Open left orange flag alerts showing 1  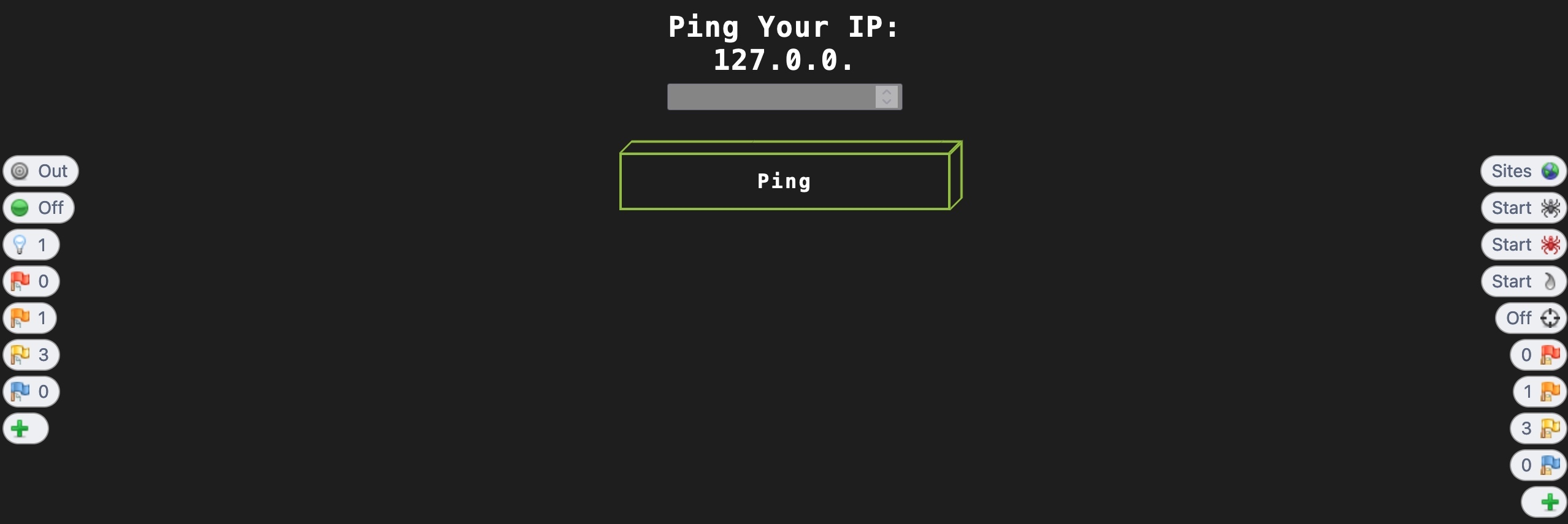click(31, 318)
